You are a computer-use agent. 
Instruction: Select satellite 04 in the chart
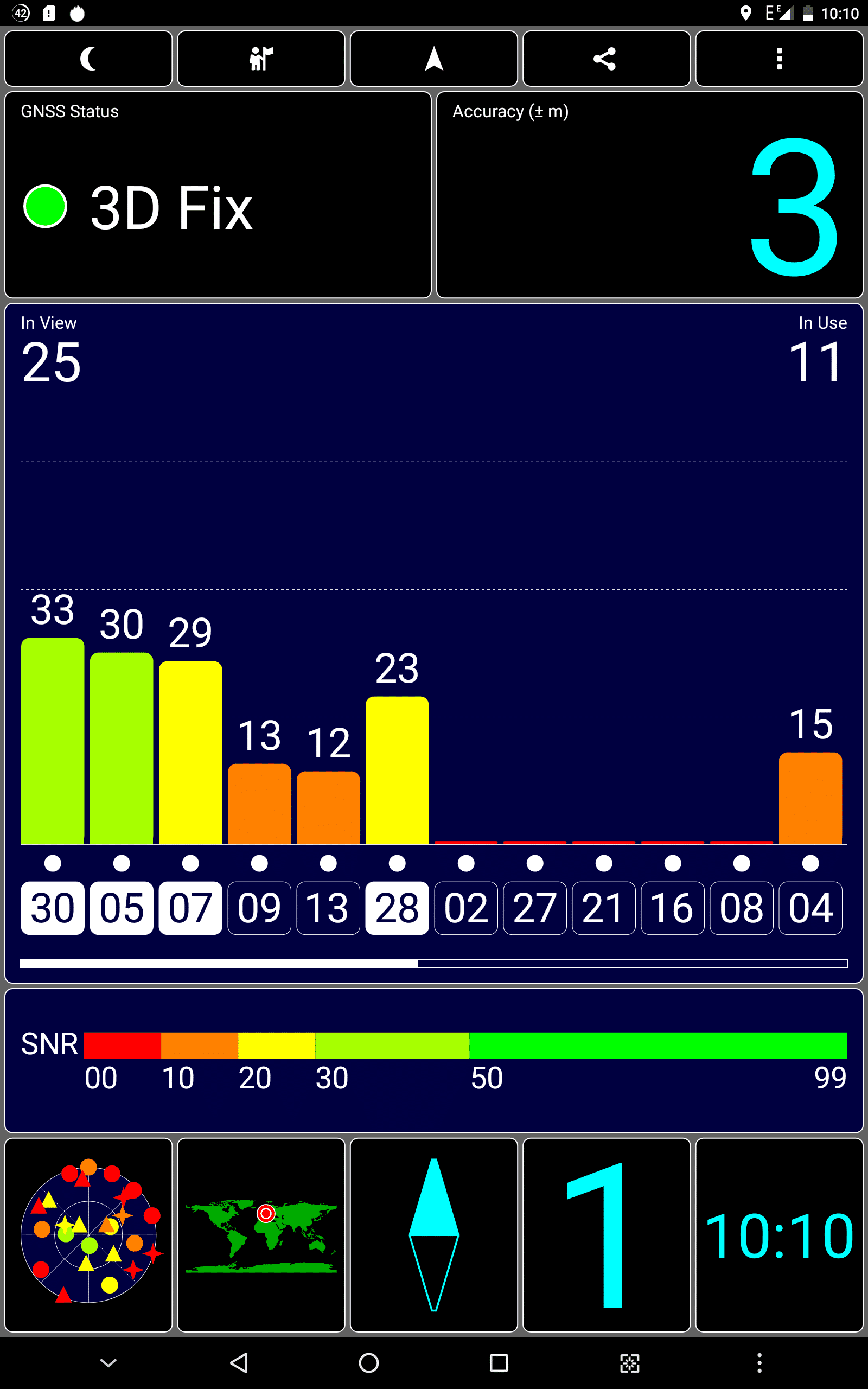[810, 908]
